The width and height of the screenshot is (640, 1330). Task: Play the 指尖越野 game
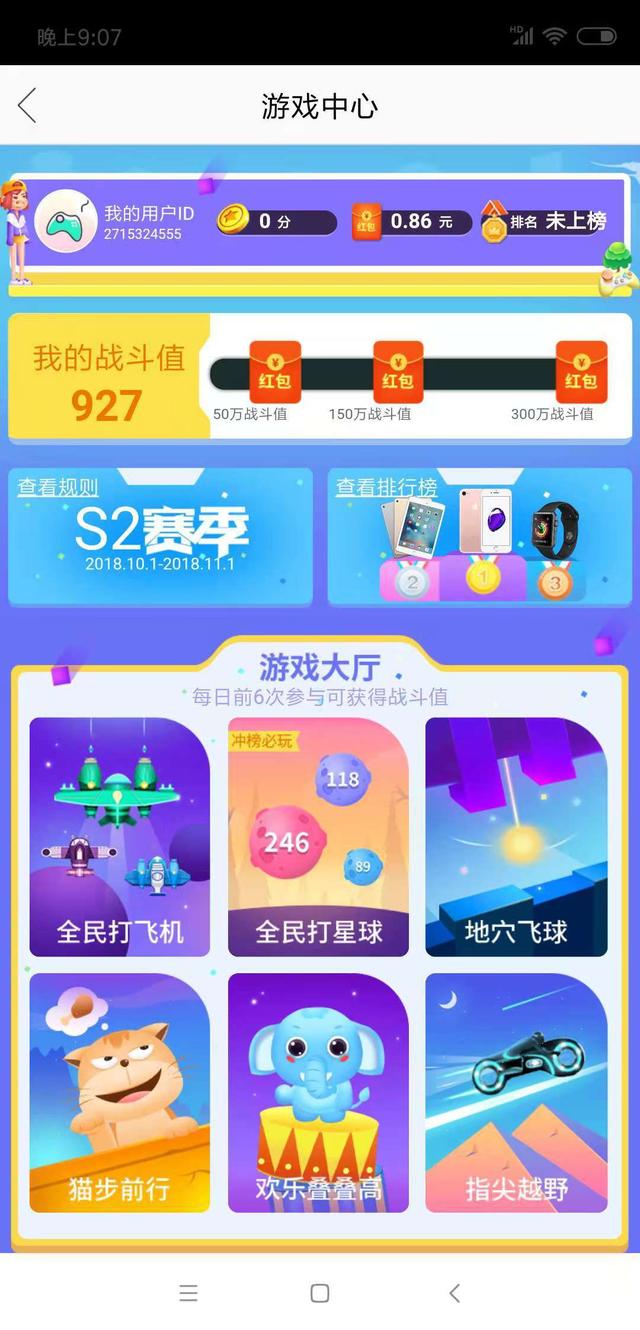516,1092
